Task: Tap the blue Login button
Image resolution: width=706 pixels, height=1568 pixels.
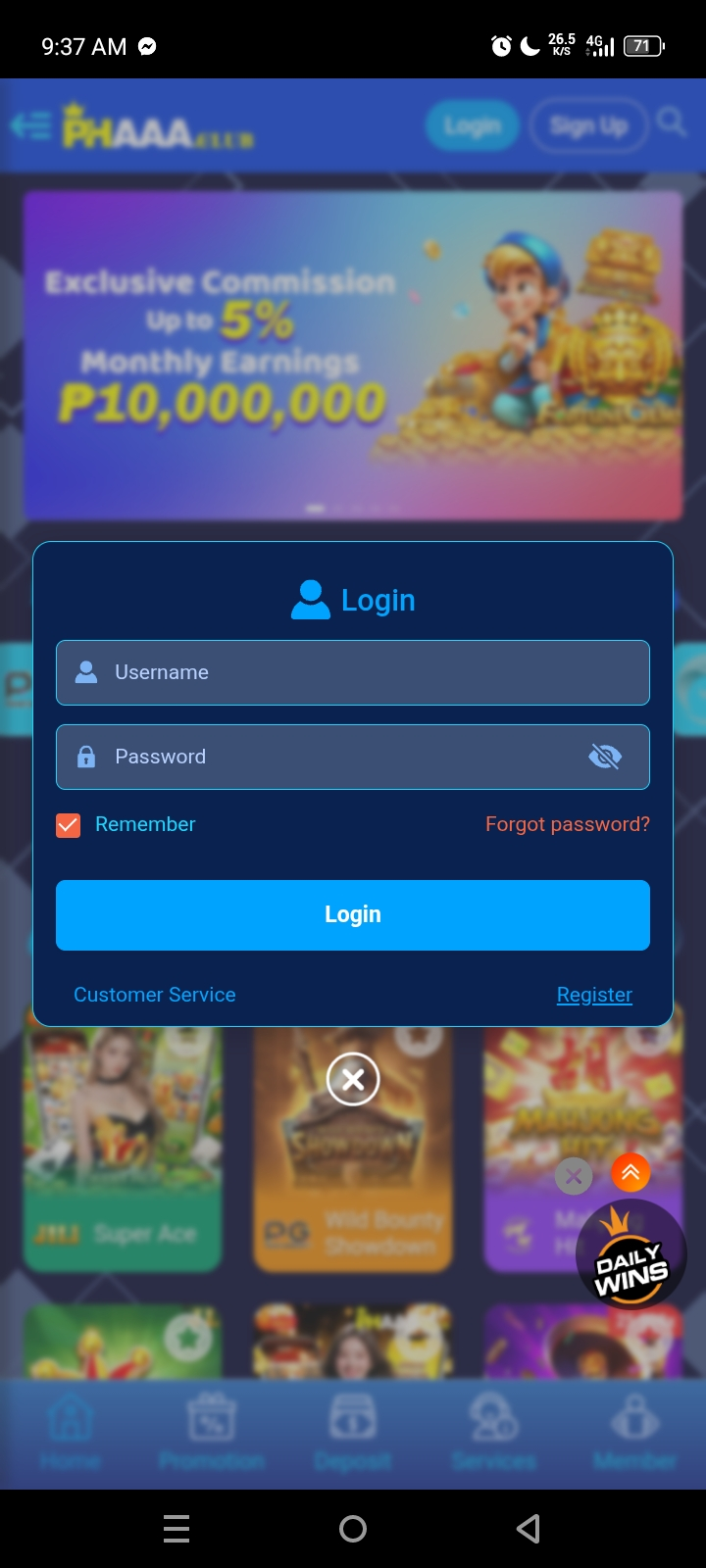Action: point(353,914)
